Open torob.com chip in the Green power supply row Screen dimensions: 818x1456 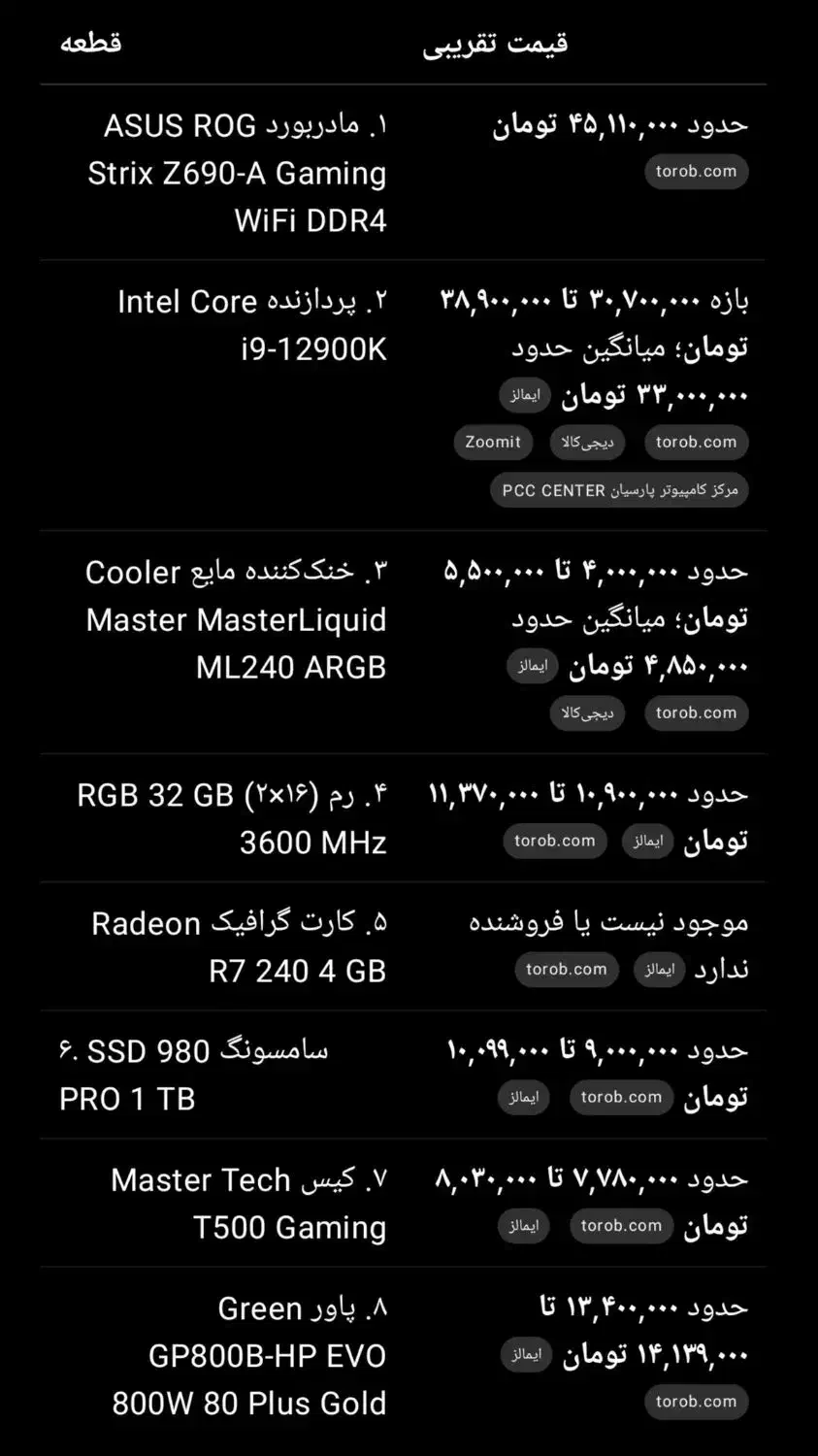[x=696, y=1402]
